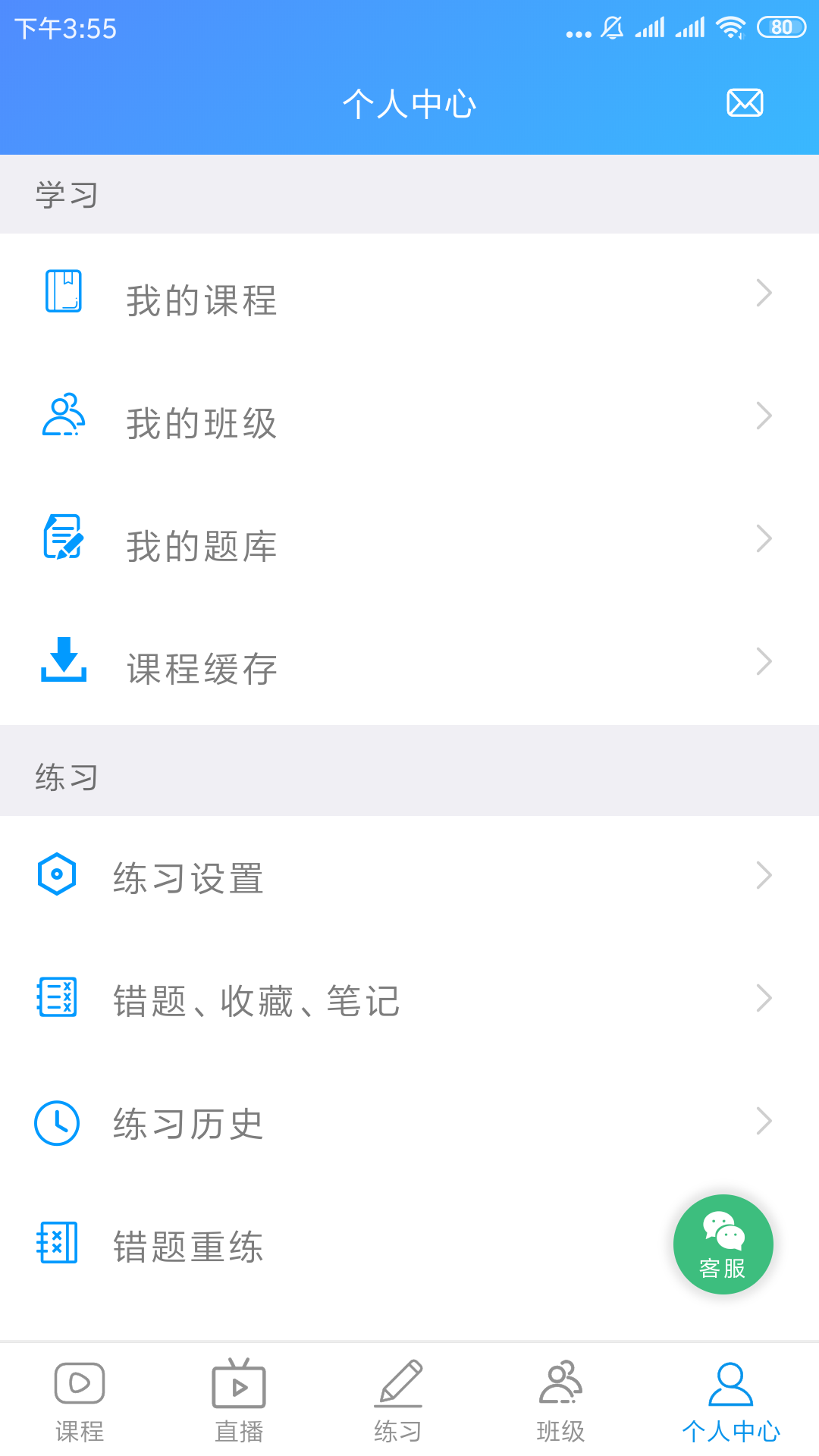This screenshot has width=819, height=1456.
Task: Tap the 课程缓存 download icon
Action: point(64,661)
